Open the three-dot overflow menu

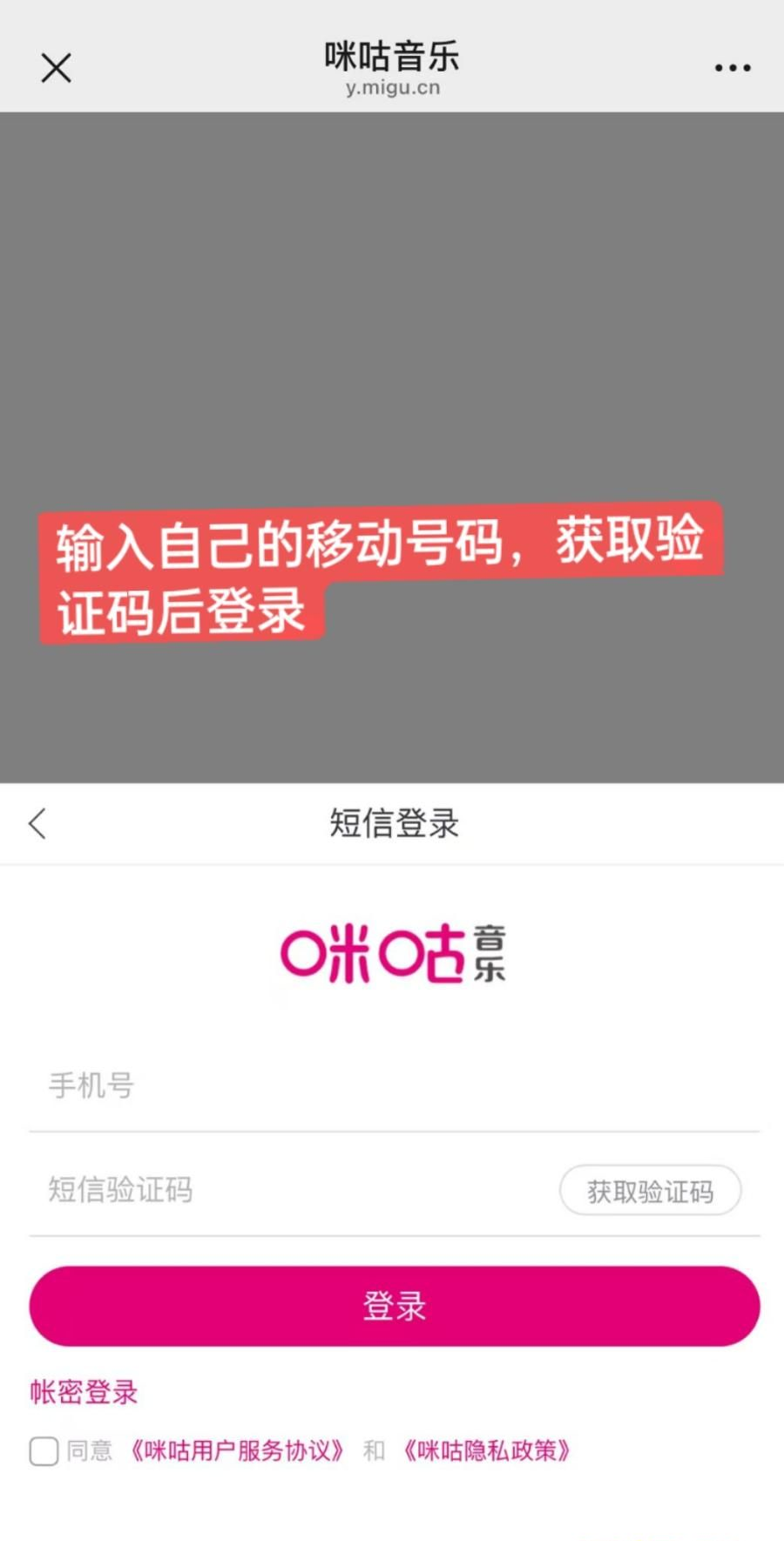coord(732,68)
